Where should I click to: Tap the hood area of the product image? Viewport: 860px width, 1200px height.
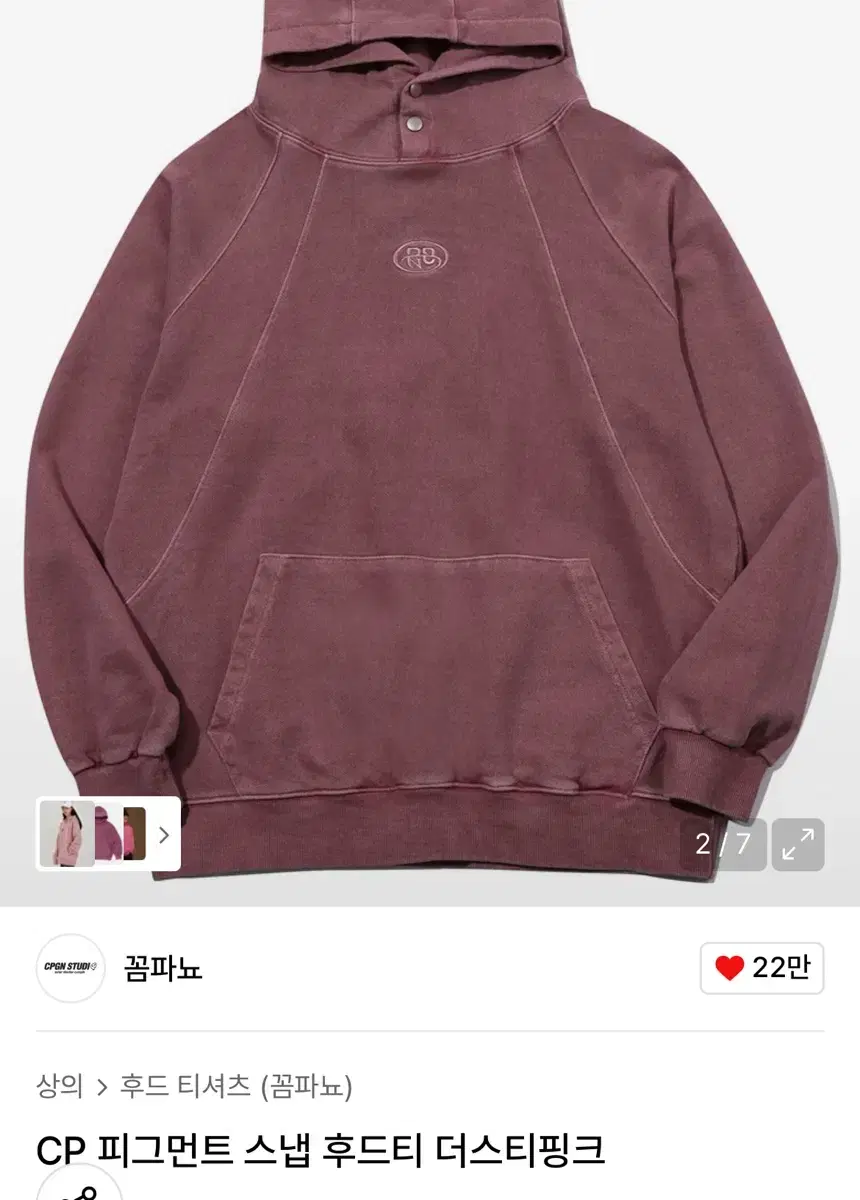[x=420, y=80]
